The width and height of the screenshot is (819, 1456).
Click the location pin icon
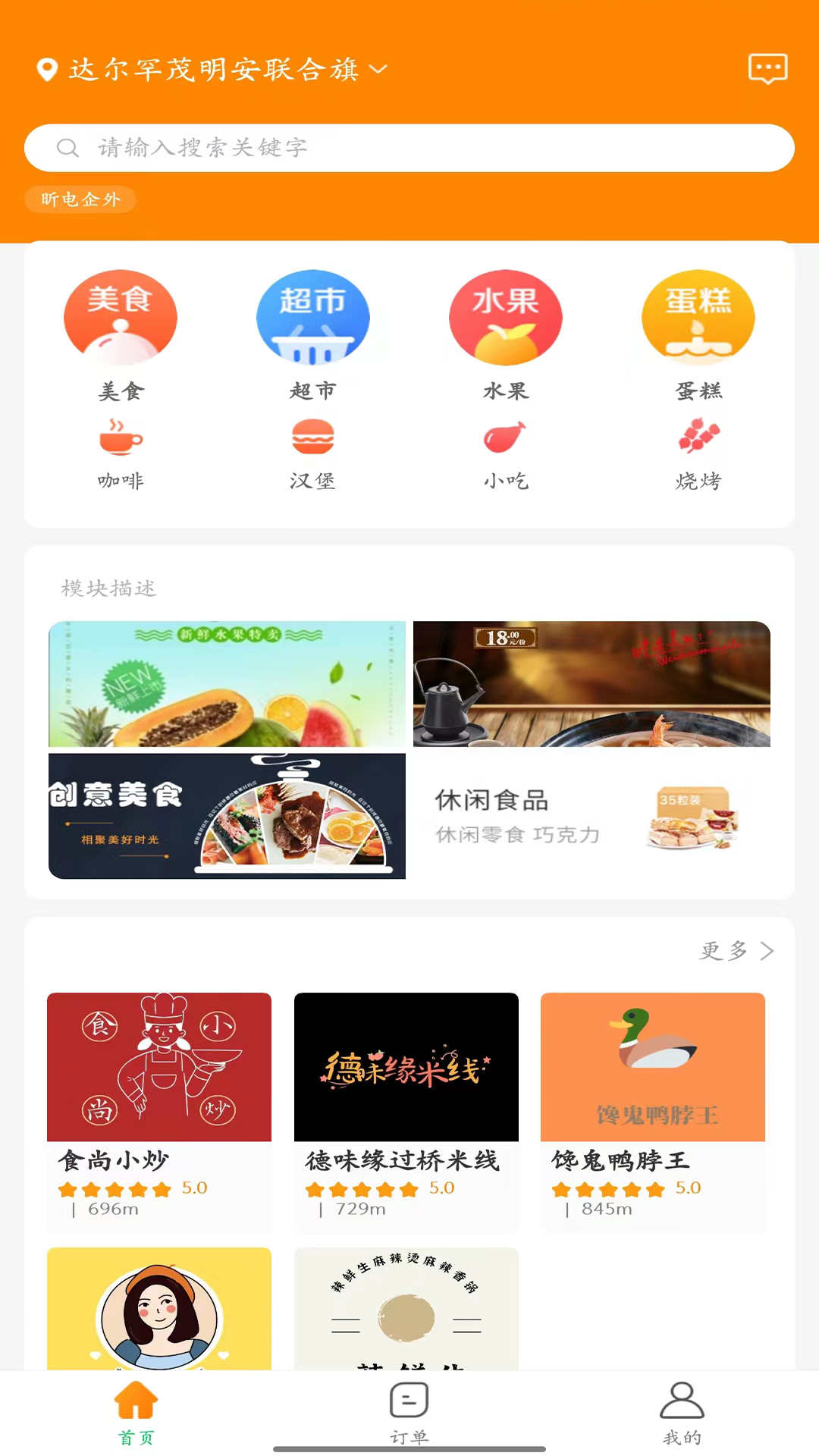click(45, 70)
